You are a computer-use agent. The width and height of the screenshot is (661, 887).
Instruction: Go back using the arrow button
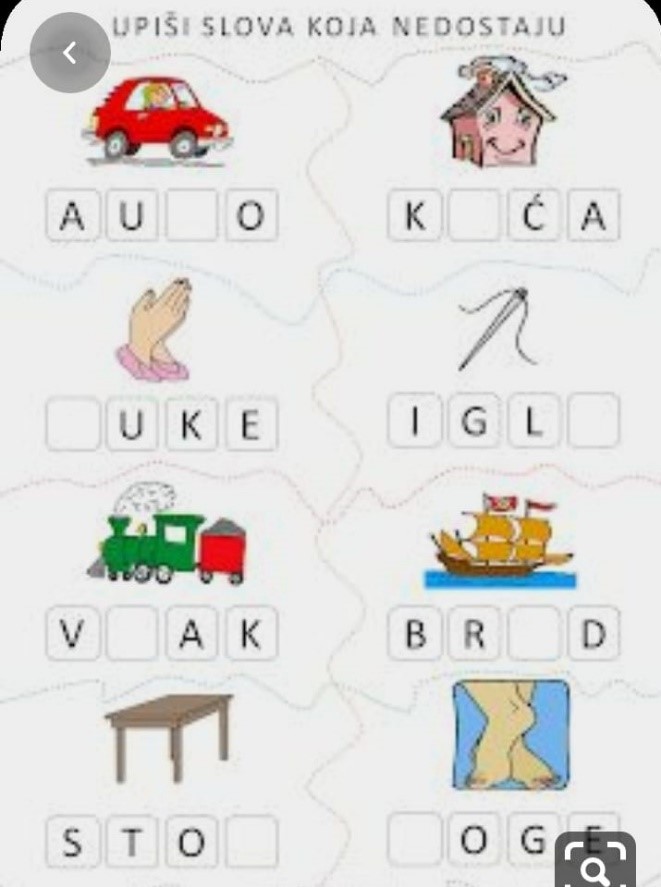tap(69, 53)
